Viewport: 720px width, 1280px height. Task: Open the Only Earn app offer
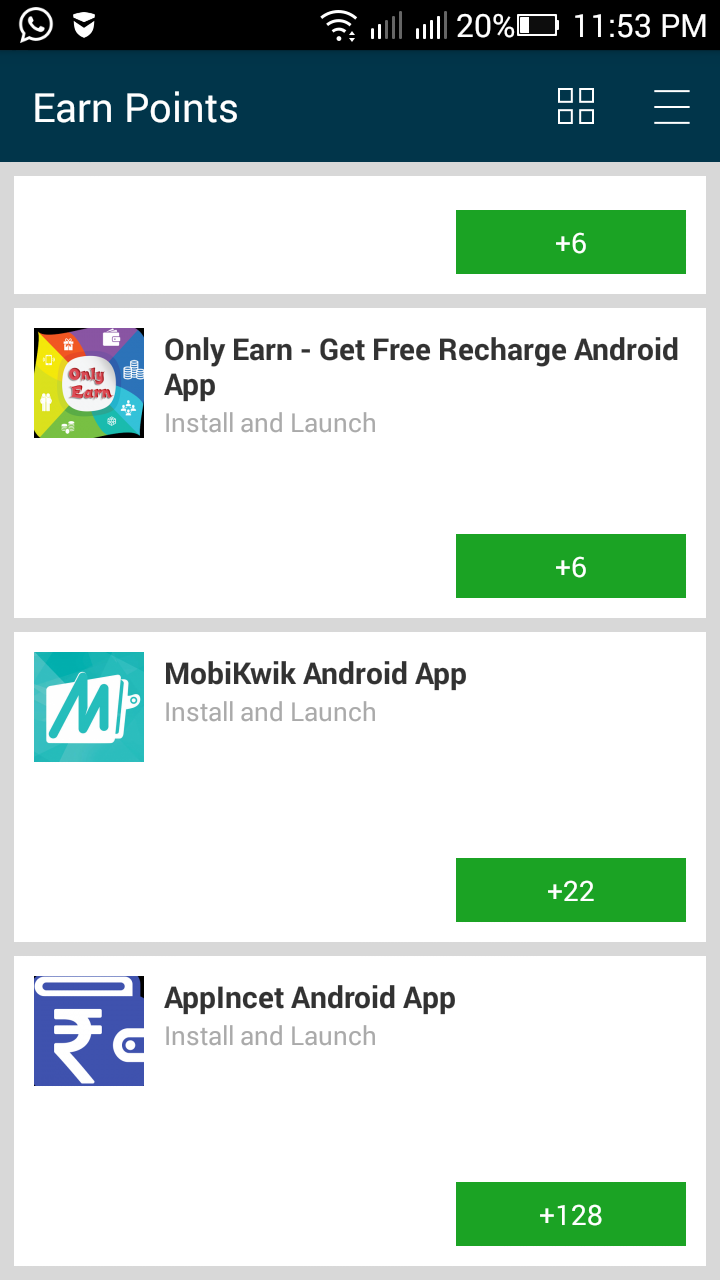tap(360, 463)
